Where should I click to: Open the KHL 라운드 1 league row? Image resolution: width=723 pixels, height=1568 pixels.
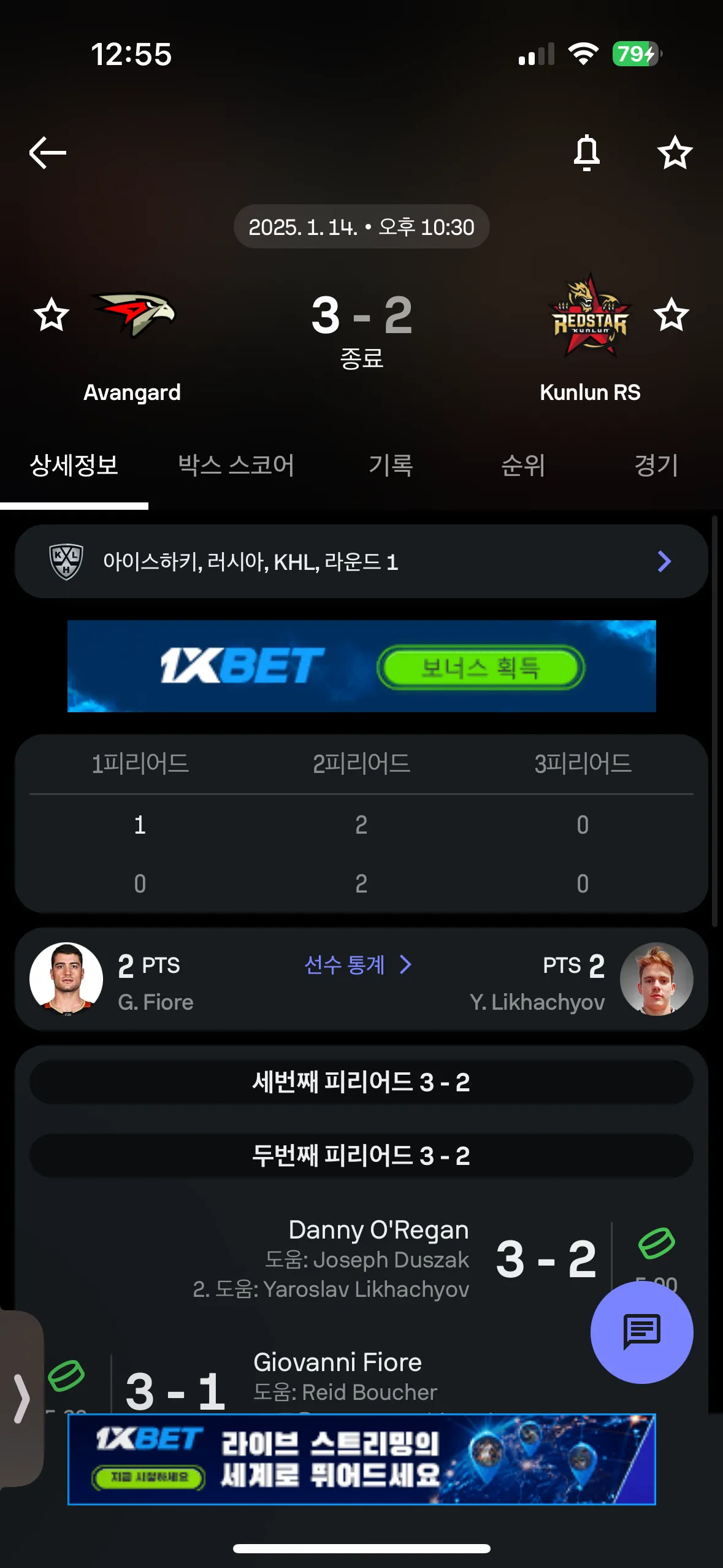tap(361, 561)
